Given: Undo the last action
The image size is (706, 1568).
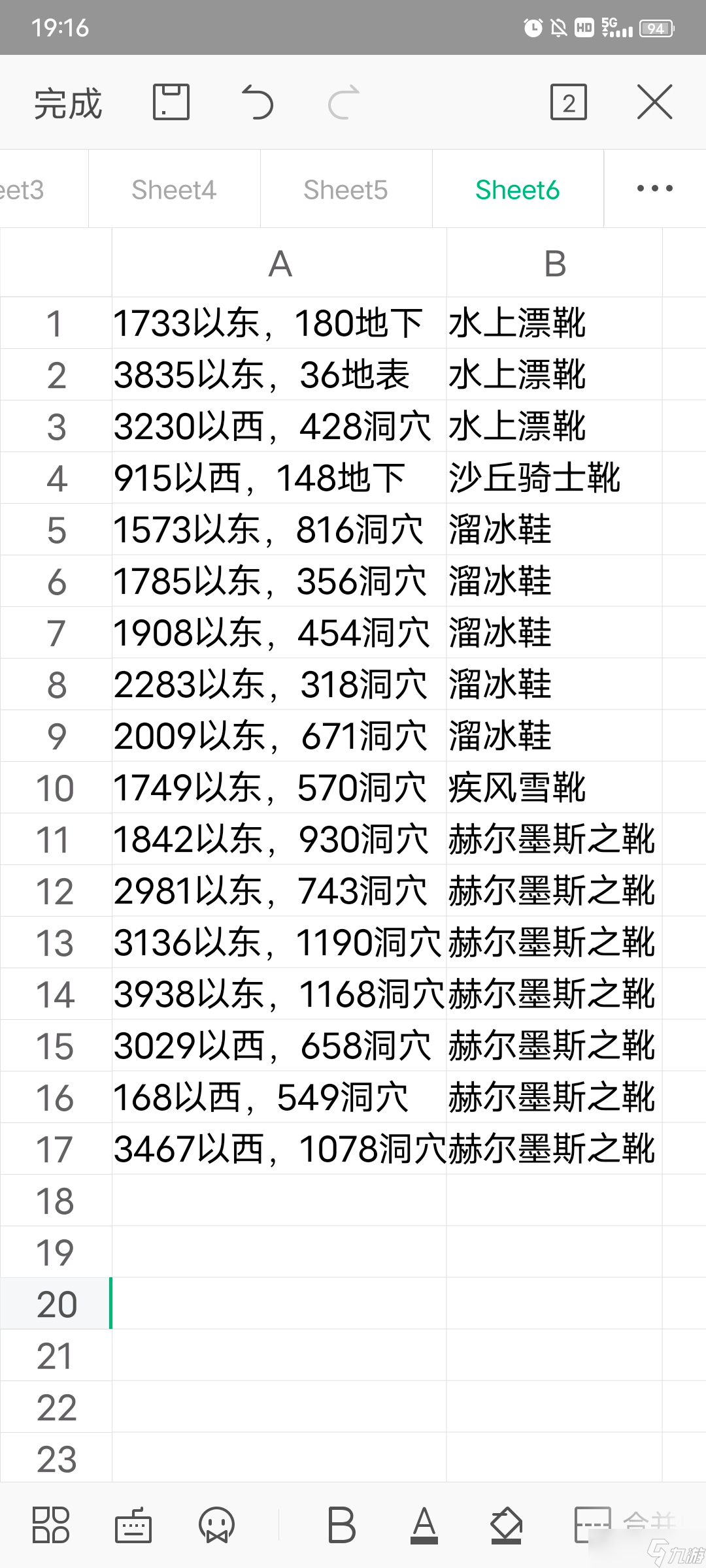Looking at the screenshot, I should [258, 102].
